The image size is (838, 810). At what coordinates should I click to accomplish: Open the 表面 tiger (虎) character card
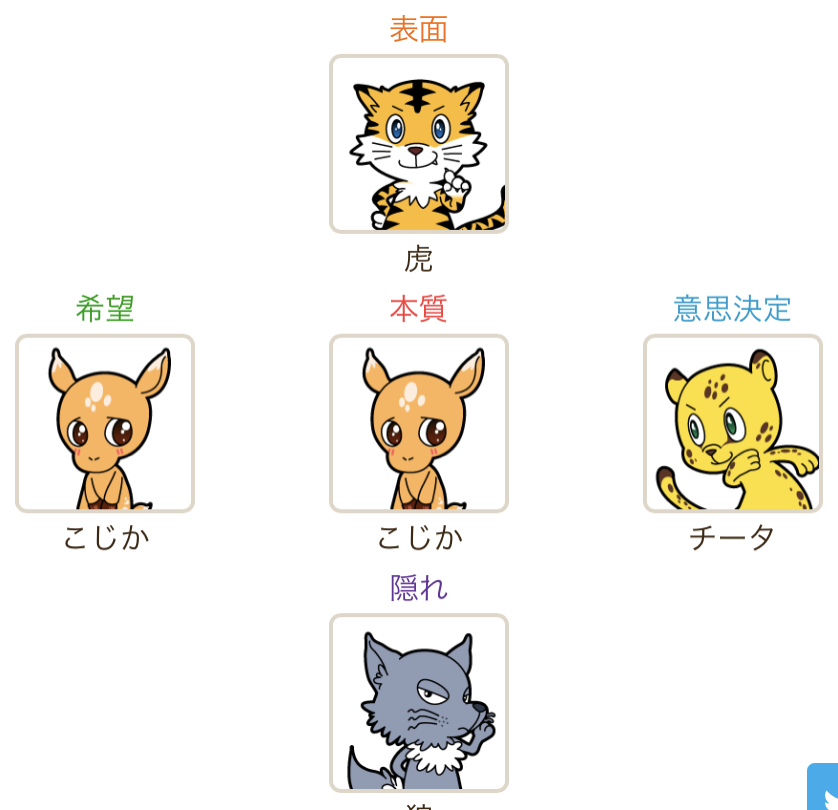[x=418, y=144]
